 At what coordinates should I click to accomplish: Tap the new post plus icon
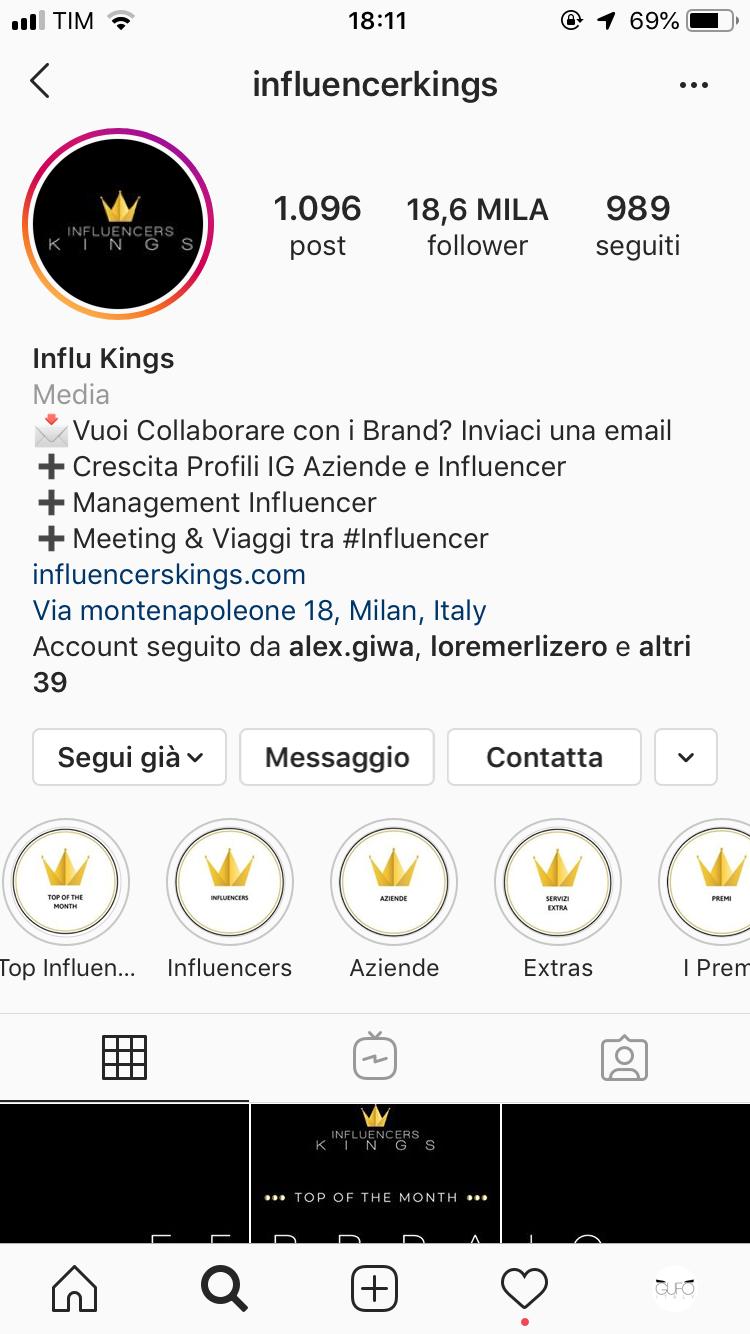click(x=374, y=1289)
